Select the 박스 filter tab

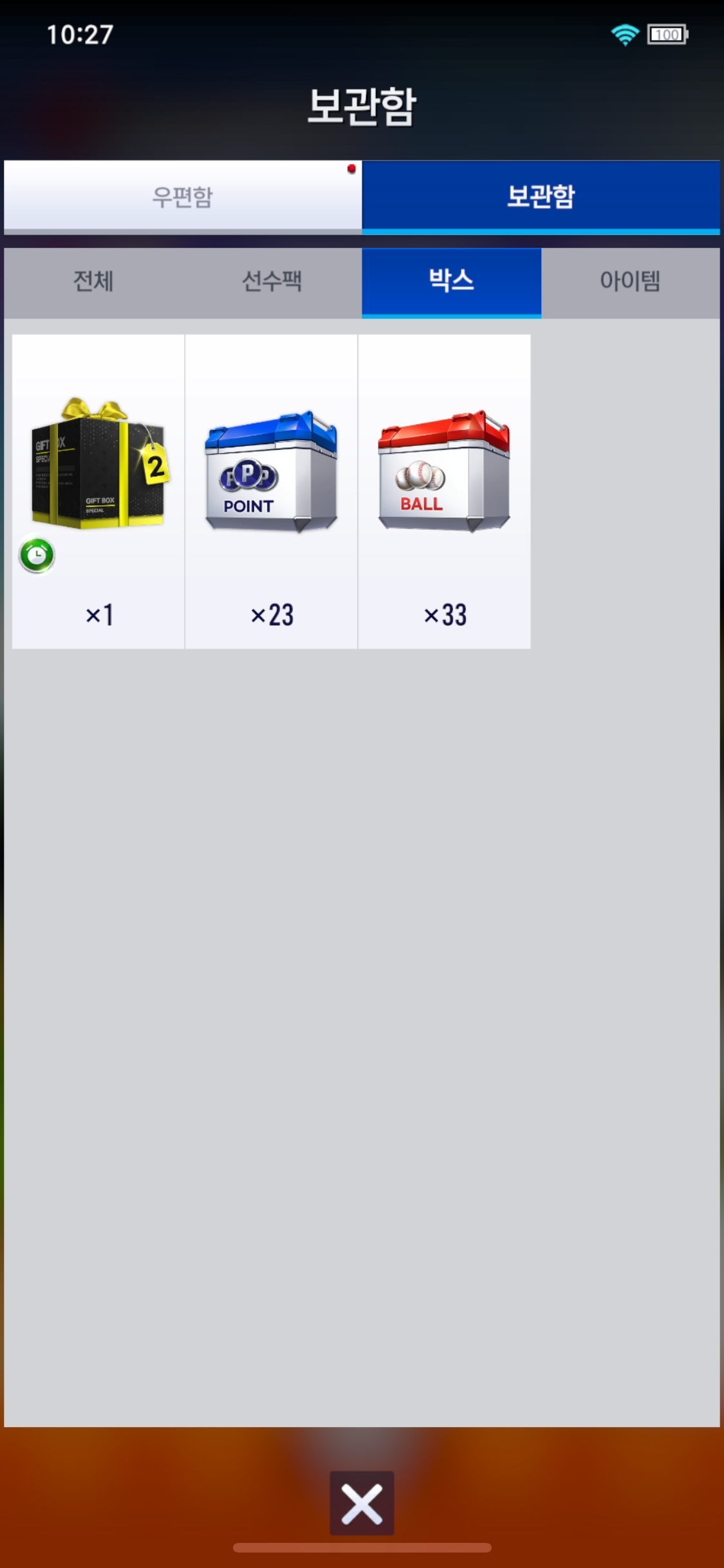click(x=451, y=282)
